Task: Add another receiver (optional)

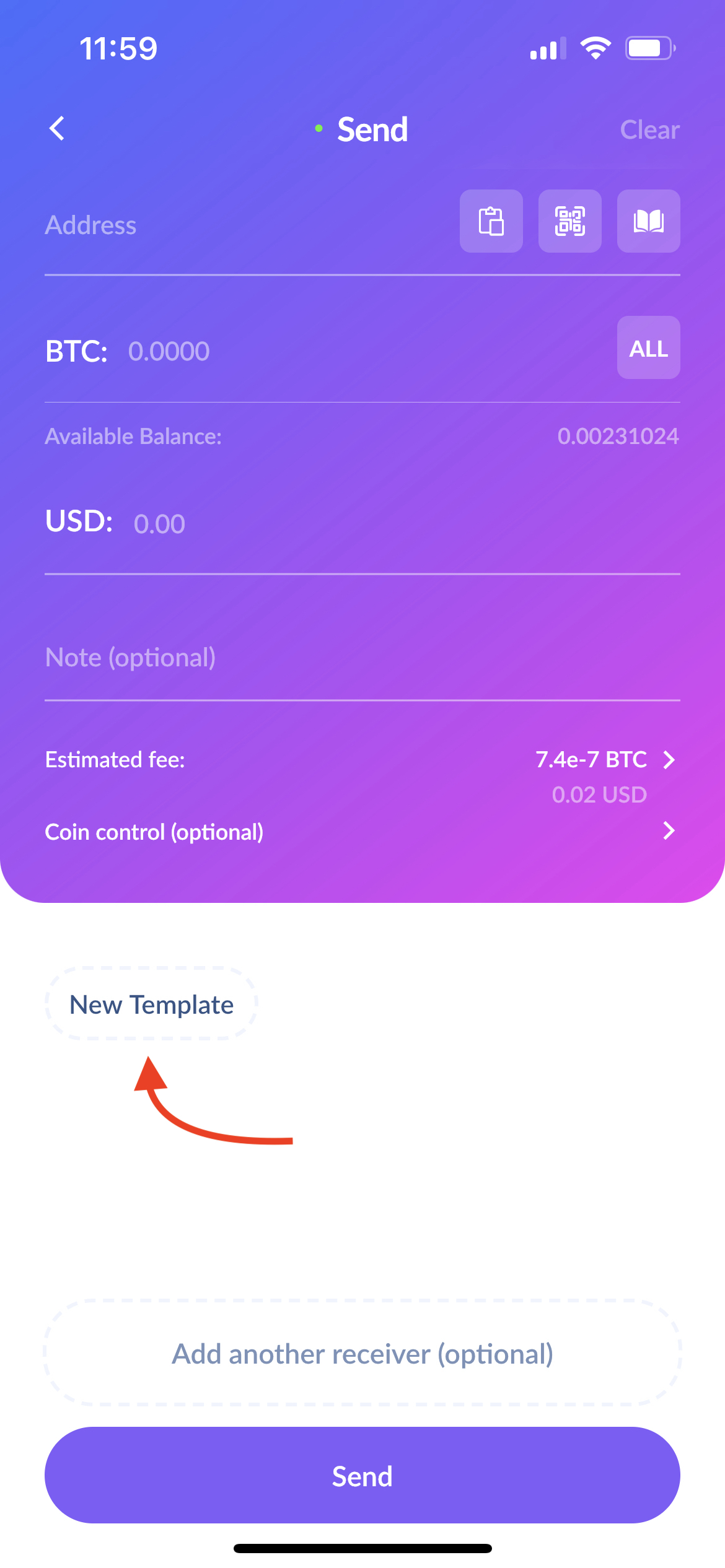Action: [362, 1354]
